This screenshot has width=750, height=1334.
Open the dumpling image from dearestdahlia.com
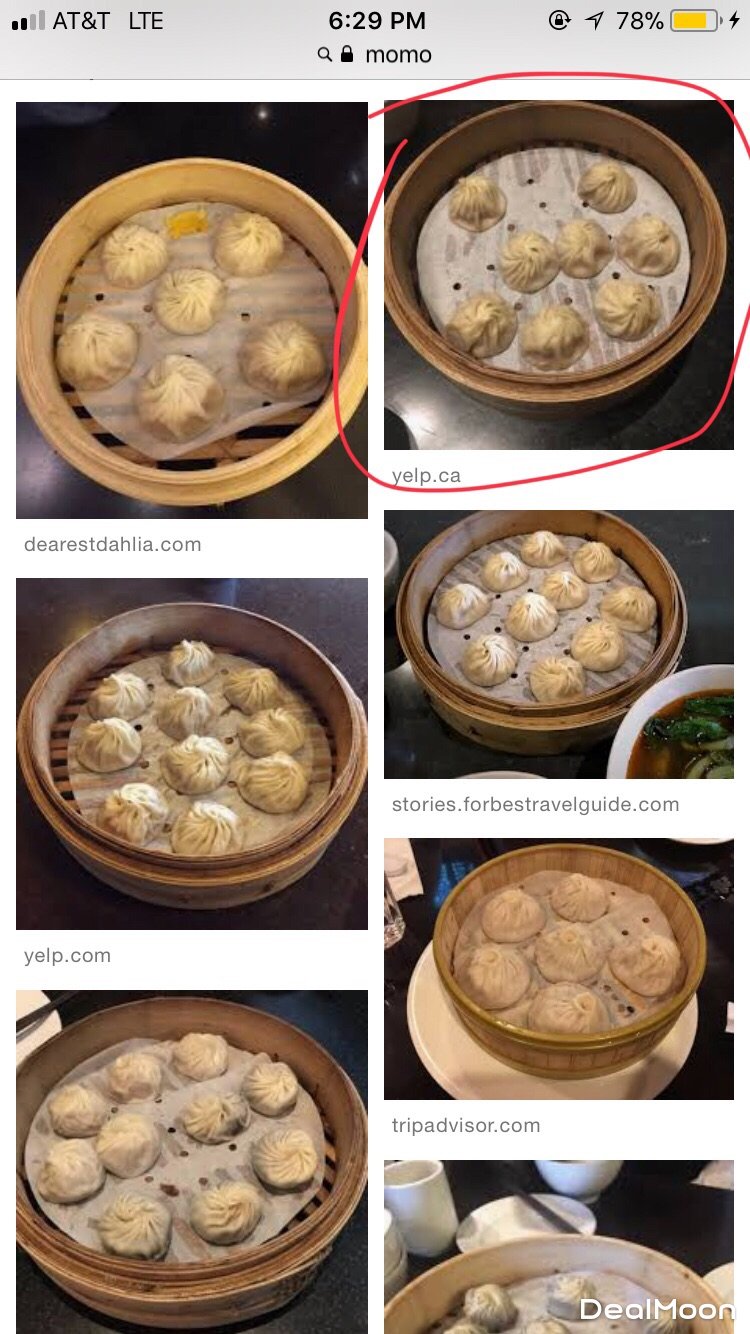[x=192, y=310]
